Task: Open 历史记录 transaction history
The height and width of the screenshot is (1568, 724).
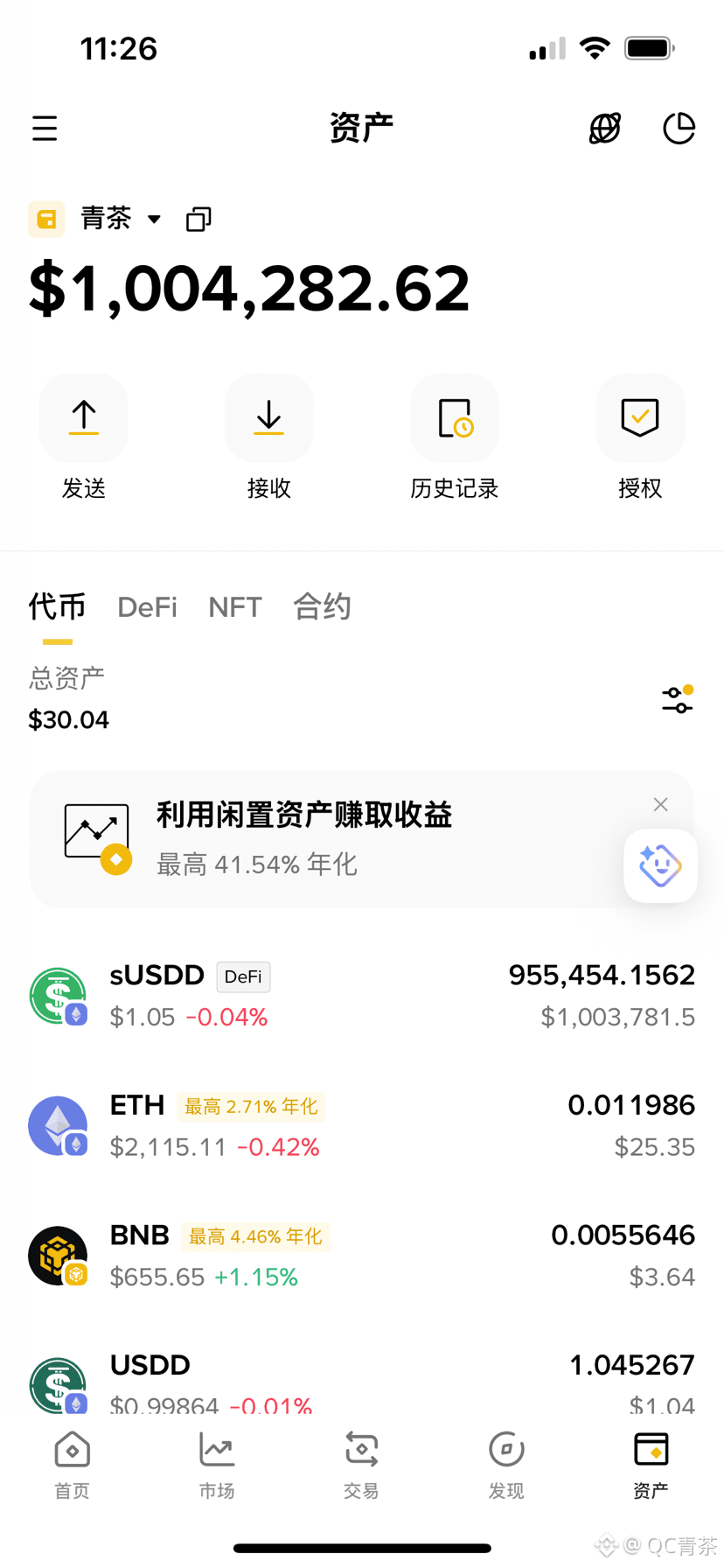Action: (x=455, y=437)
